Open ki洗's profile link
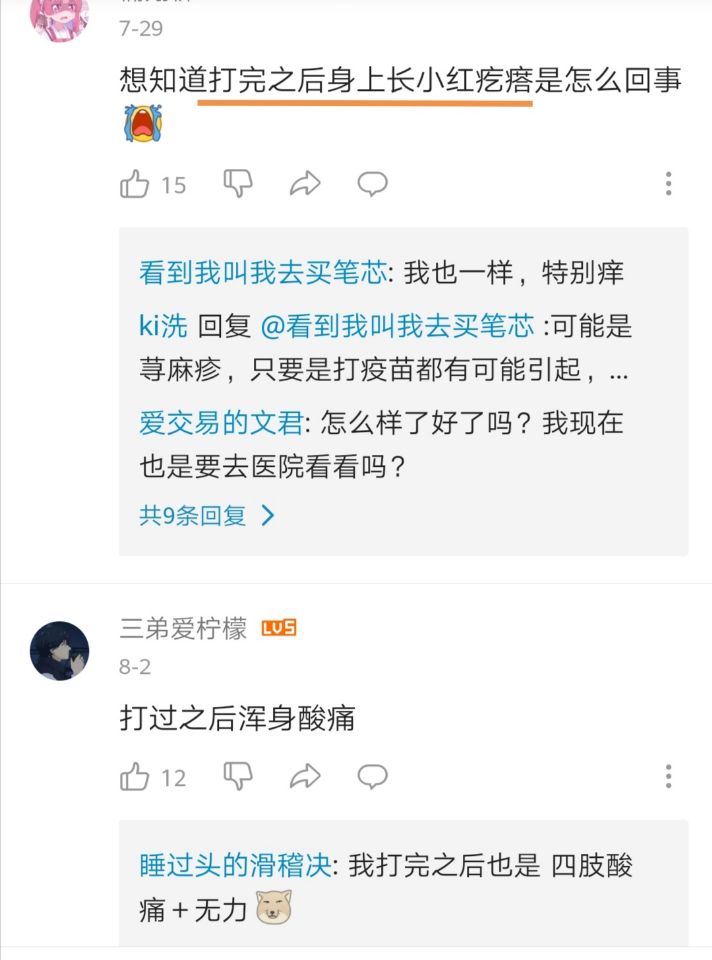 163,325
